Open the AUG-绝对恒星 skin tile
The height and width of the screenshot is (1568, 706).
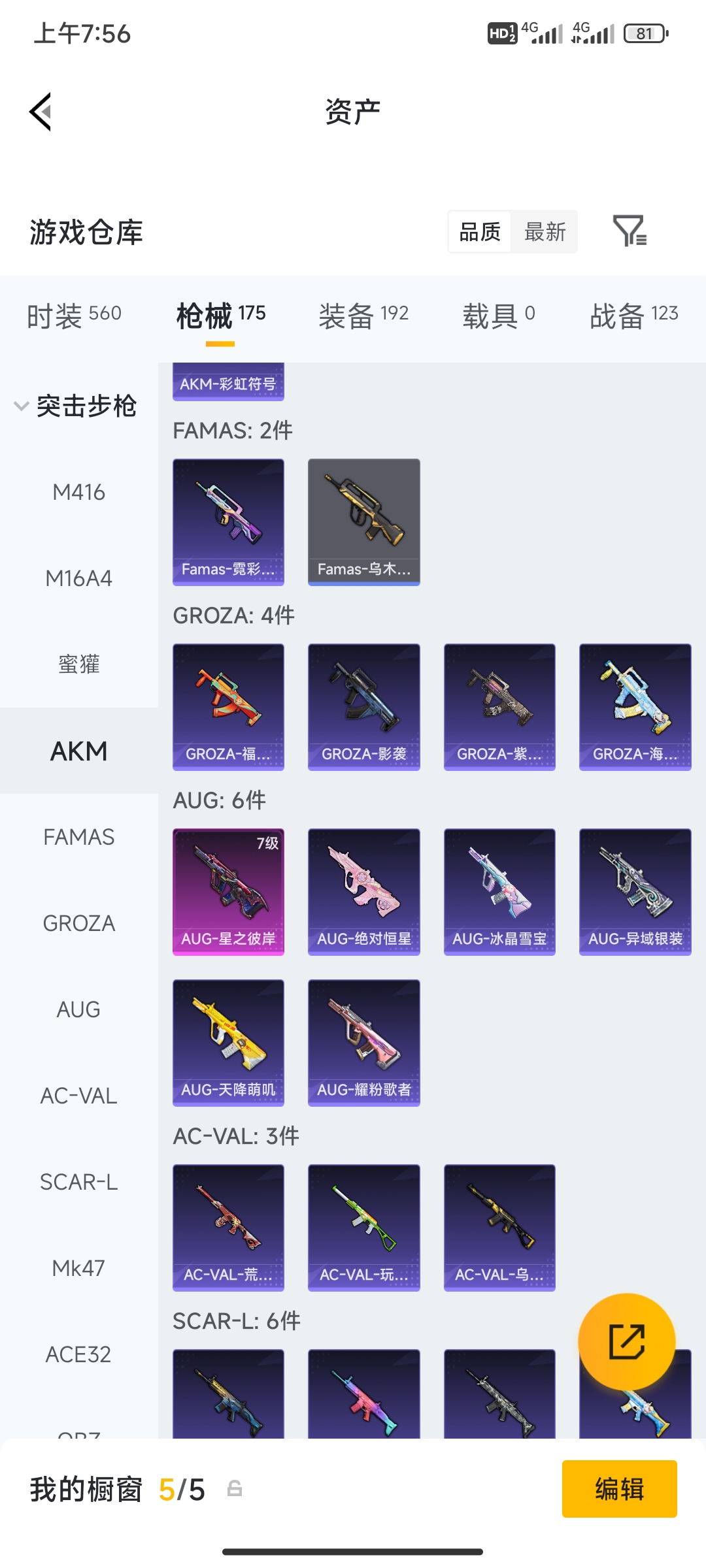pyautogui.click(x=364, y=892)
